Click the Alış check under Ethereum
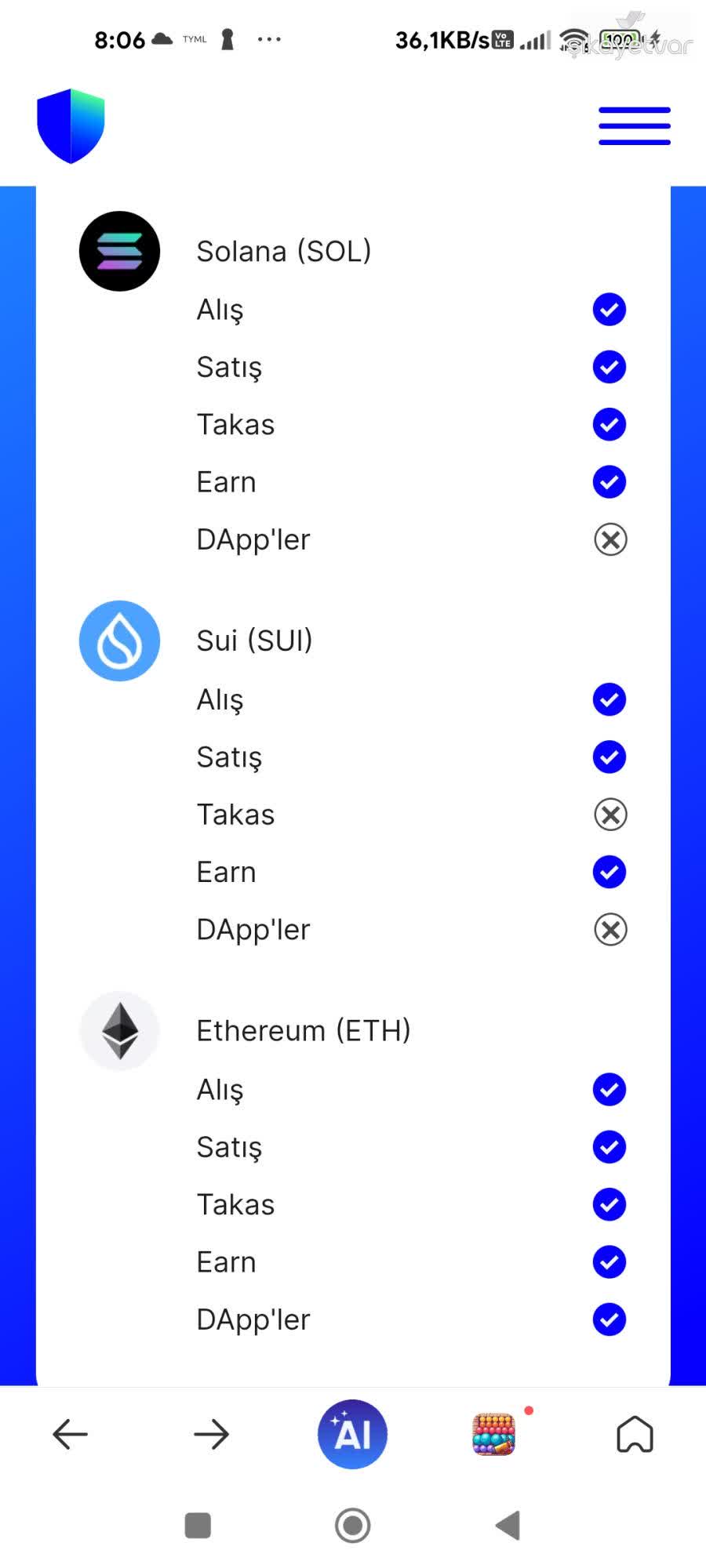The width and height of the screenshot is (706, 1568). click(609, 1090)
